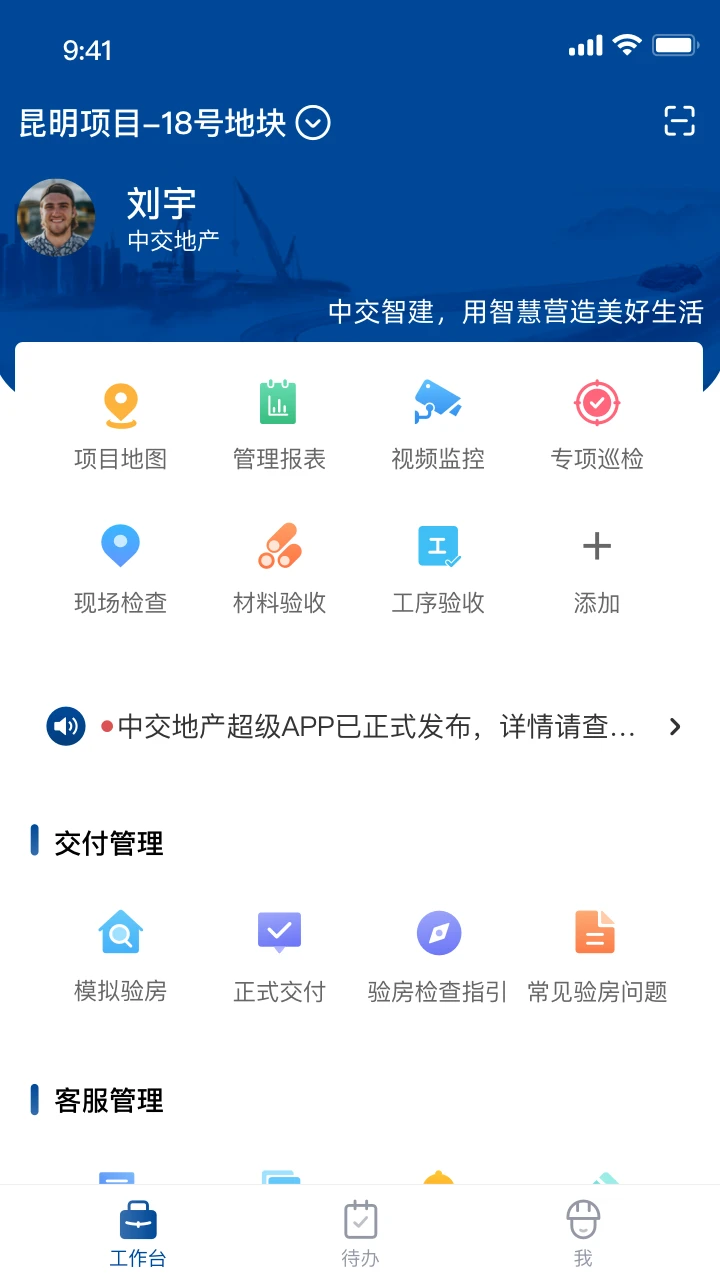Switch to the 待办 (To-do) tab
This screenshot has width=720, height=1280.
pyautogui.click(x=360, y=1230)
